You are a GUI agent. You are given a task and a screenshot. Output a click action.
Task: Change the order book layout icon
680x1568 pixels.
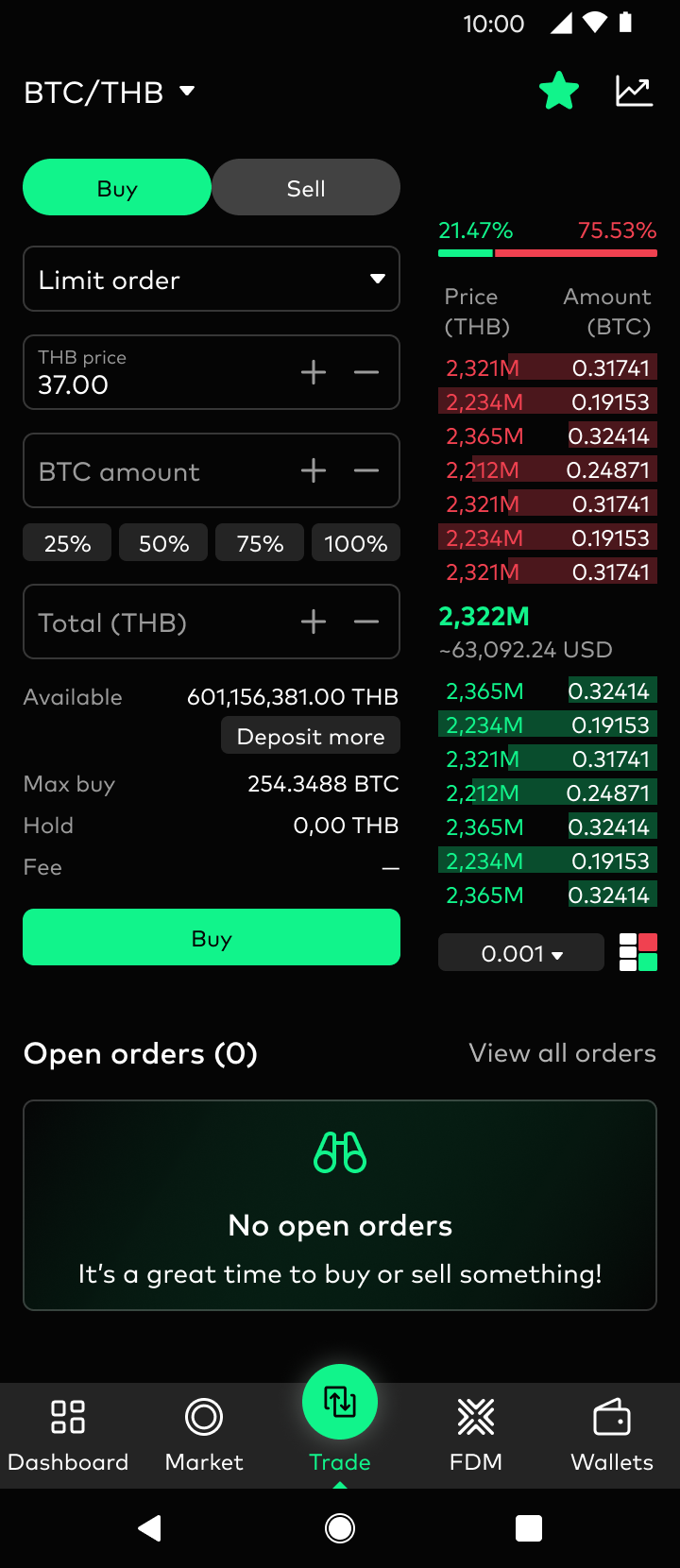coord(638,952)
